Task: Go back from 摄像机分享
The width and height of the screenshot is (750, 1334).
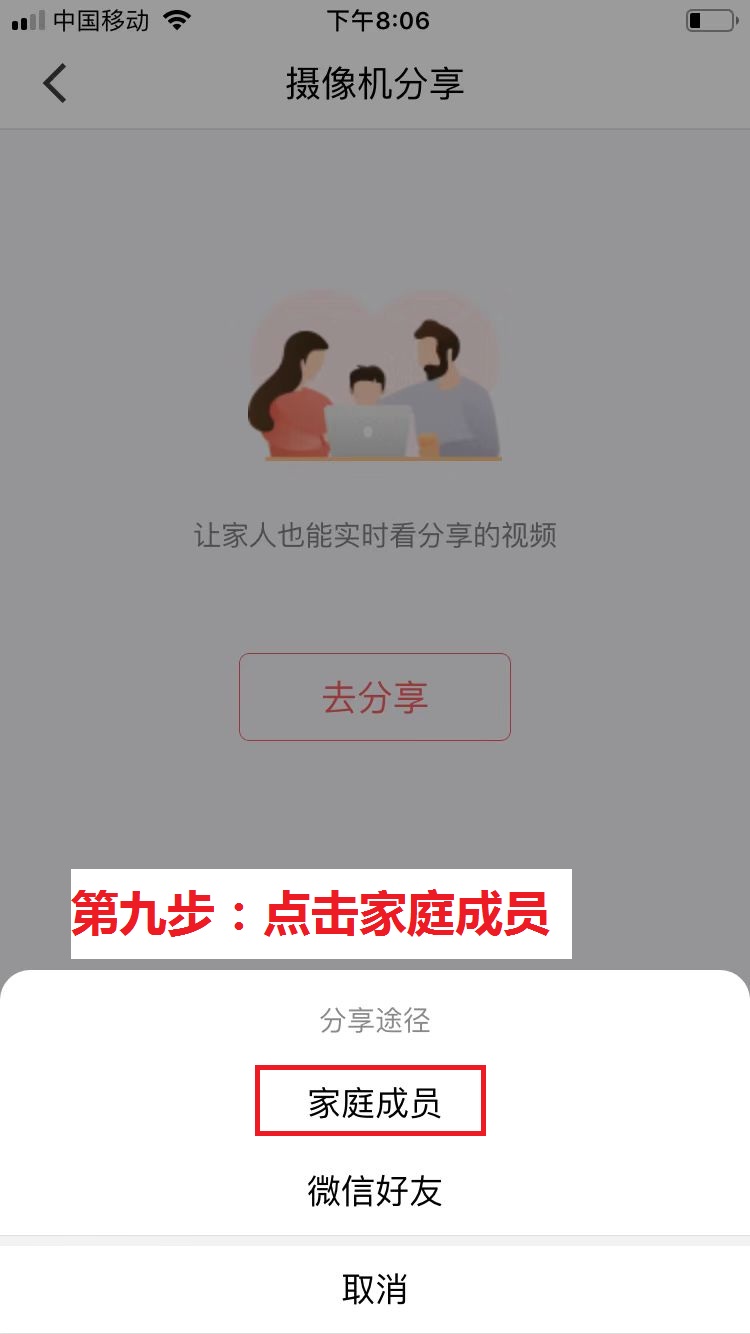Action: click(x=55, y=83)
